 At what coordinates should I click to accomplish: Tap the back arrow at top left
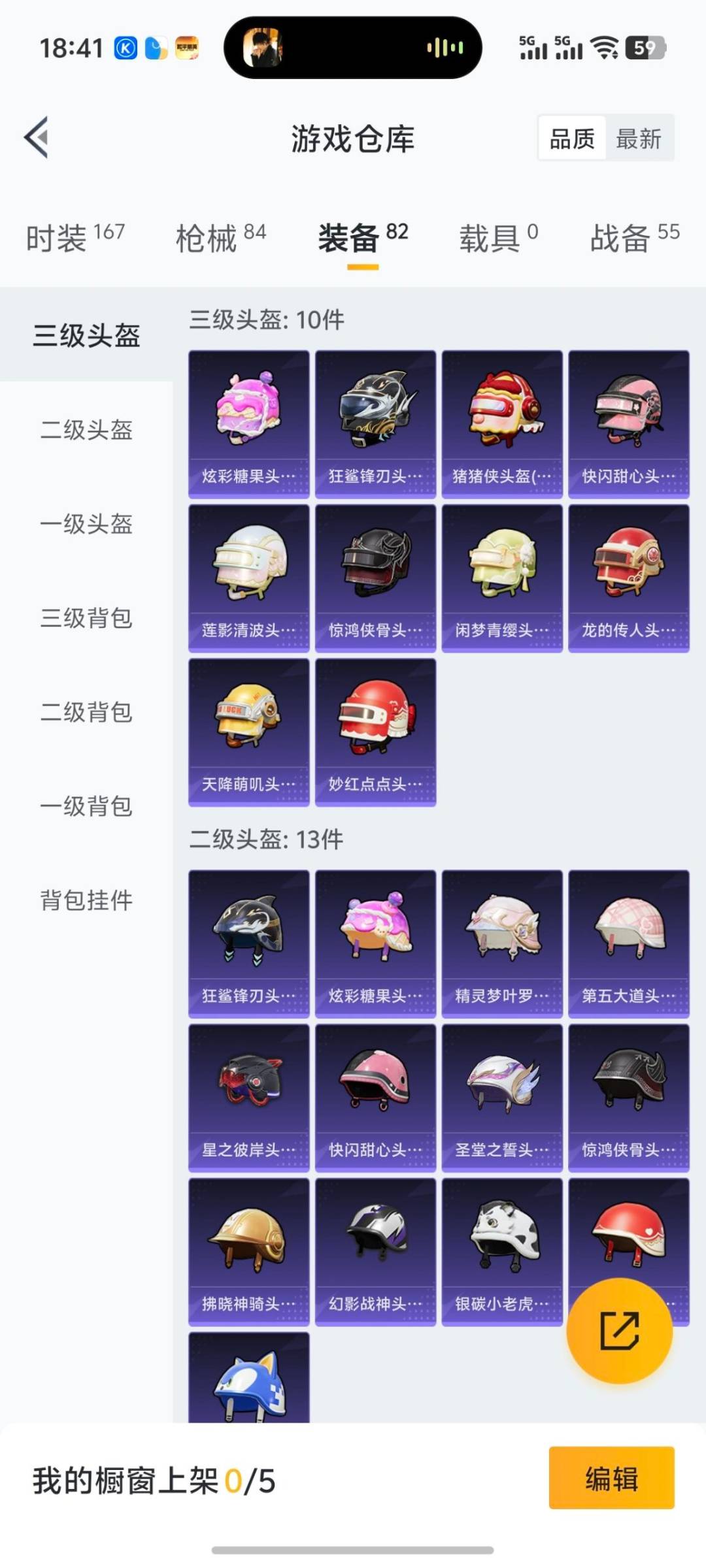[38, 137]
